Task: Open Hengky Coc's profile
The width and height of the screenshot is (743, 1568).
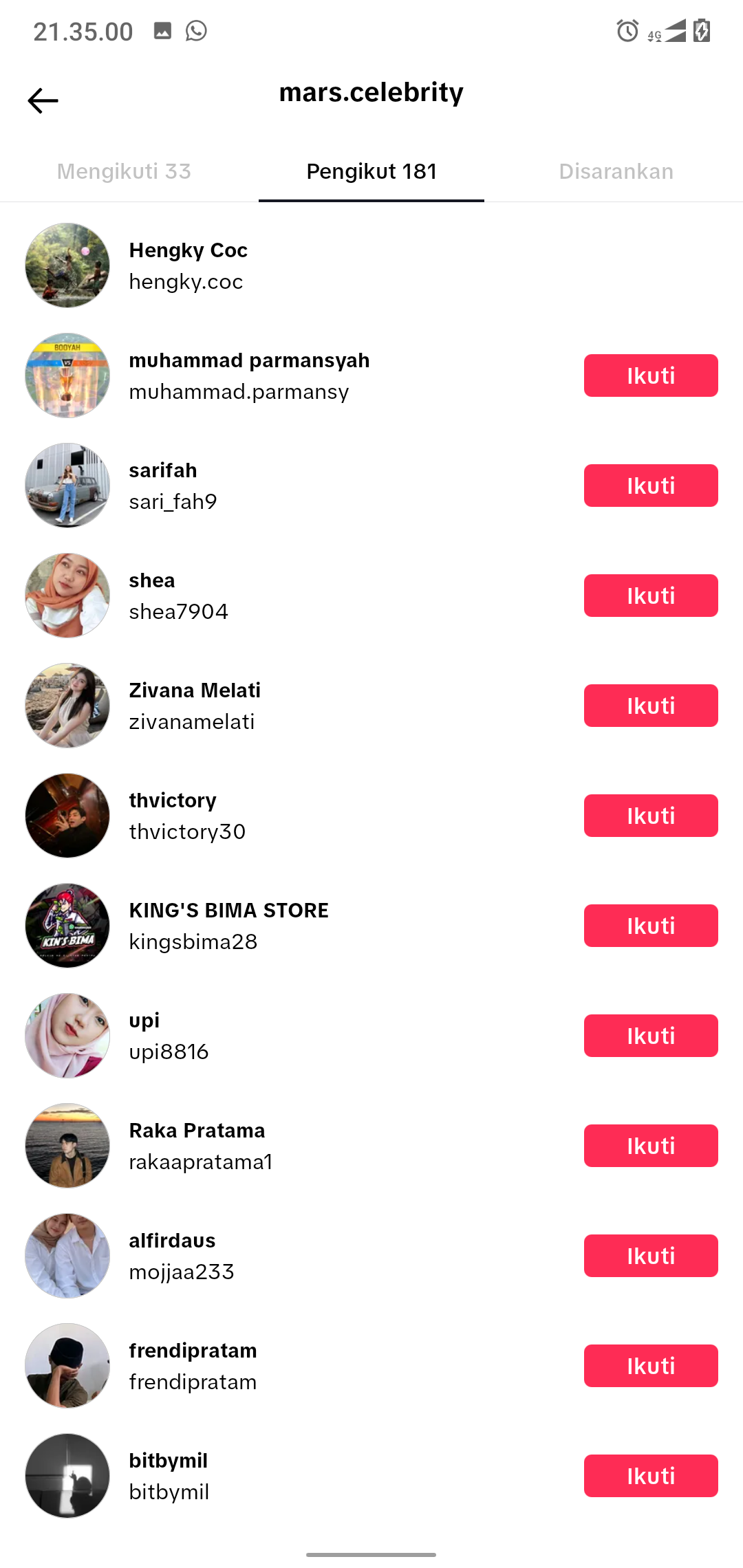Action: (x=188, y=265)
